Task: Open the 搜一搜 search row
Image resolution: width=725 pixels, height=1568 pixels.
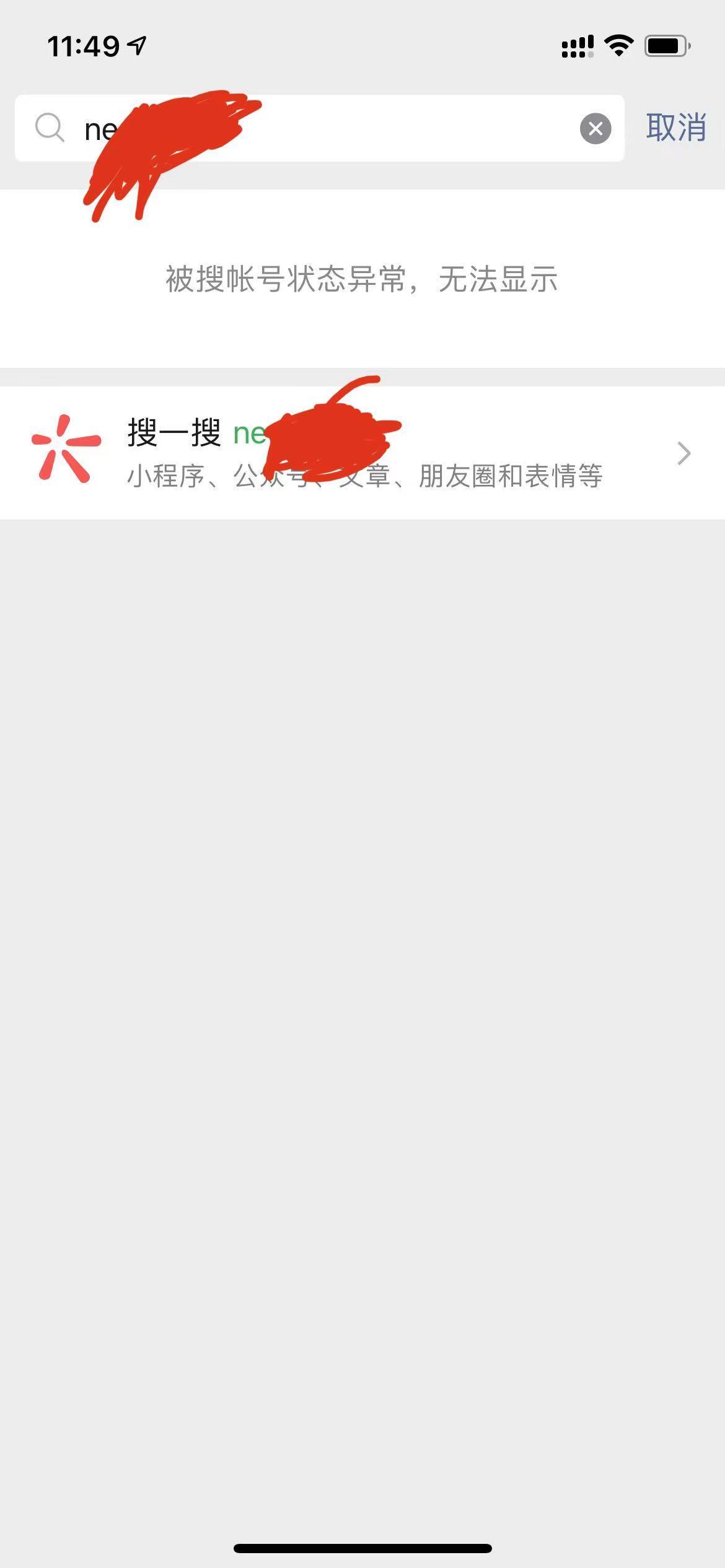Action: pyautogui.click(x=362, y=453)
